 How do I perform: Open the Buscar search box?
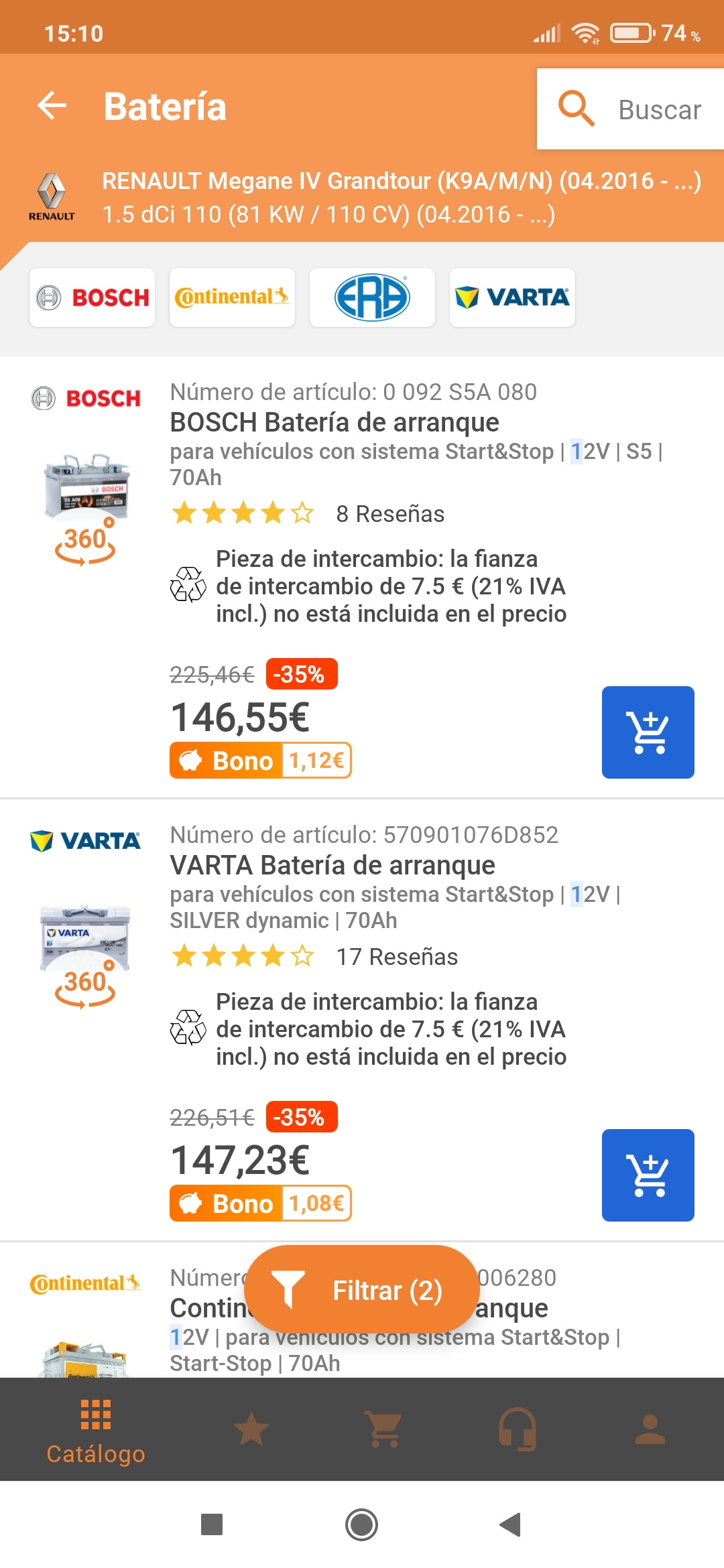630,109
